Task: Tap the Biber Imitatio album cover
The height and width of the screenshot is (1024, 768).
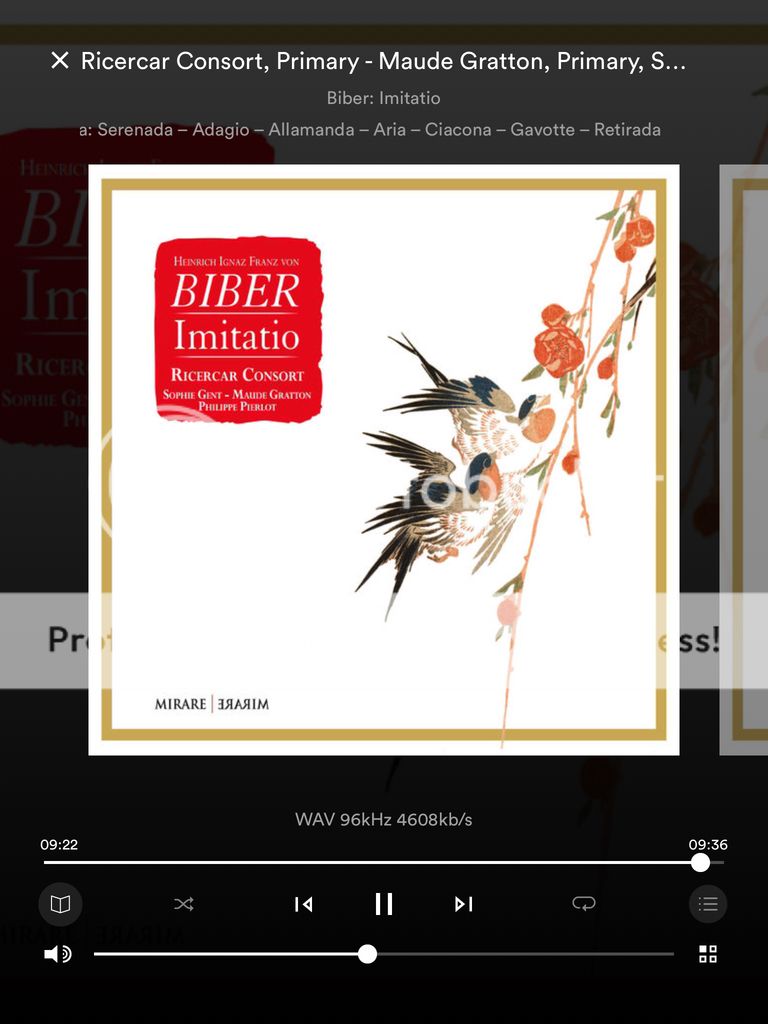Action: point(384,460)
